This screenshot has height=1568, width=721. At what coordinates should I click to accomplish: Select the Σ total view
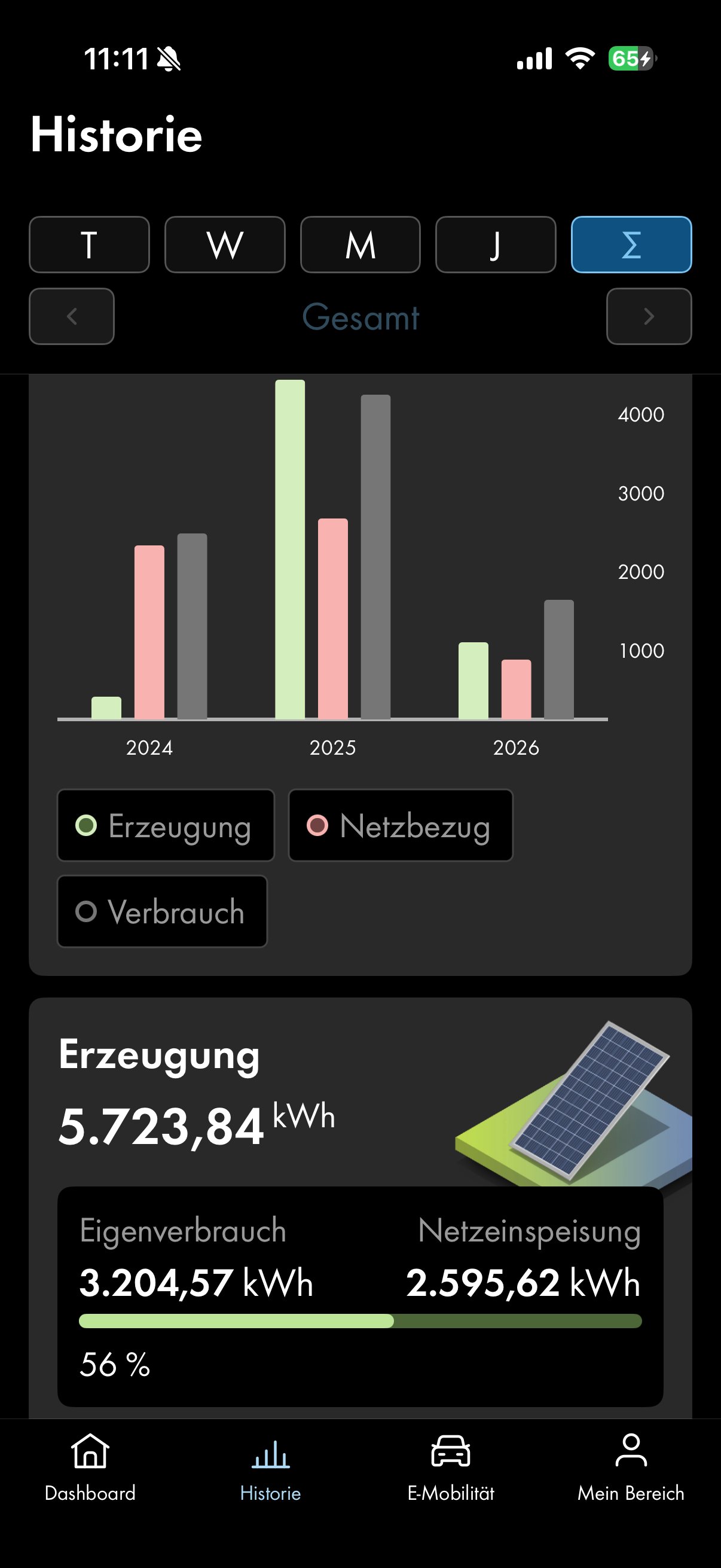pos(631,245)
